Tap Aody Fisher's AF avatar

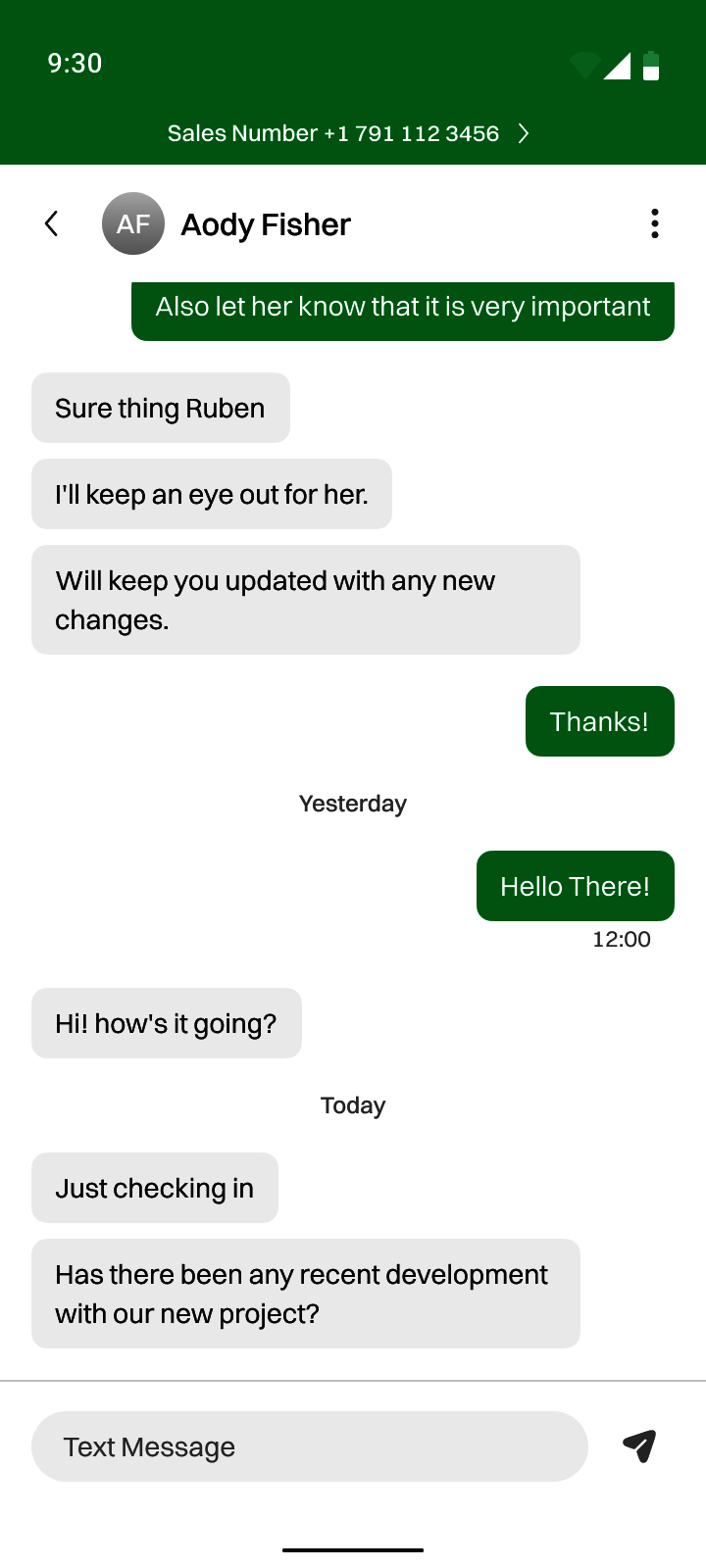pos(133,223)
